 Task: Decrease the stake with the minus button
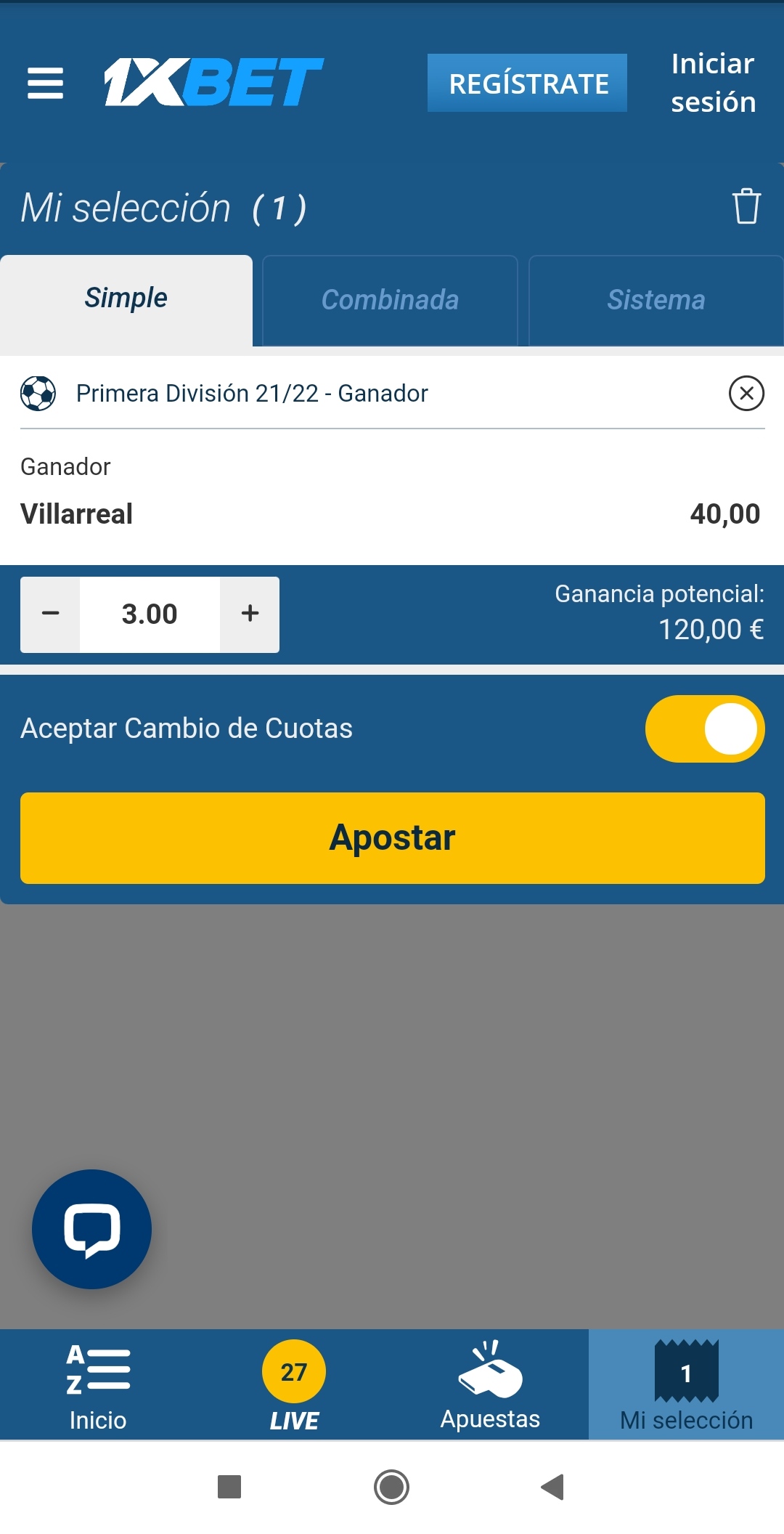(50, 614)
